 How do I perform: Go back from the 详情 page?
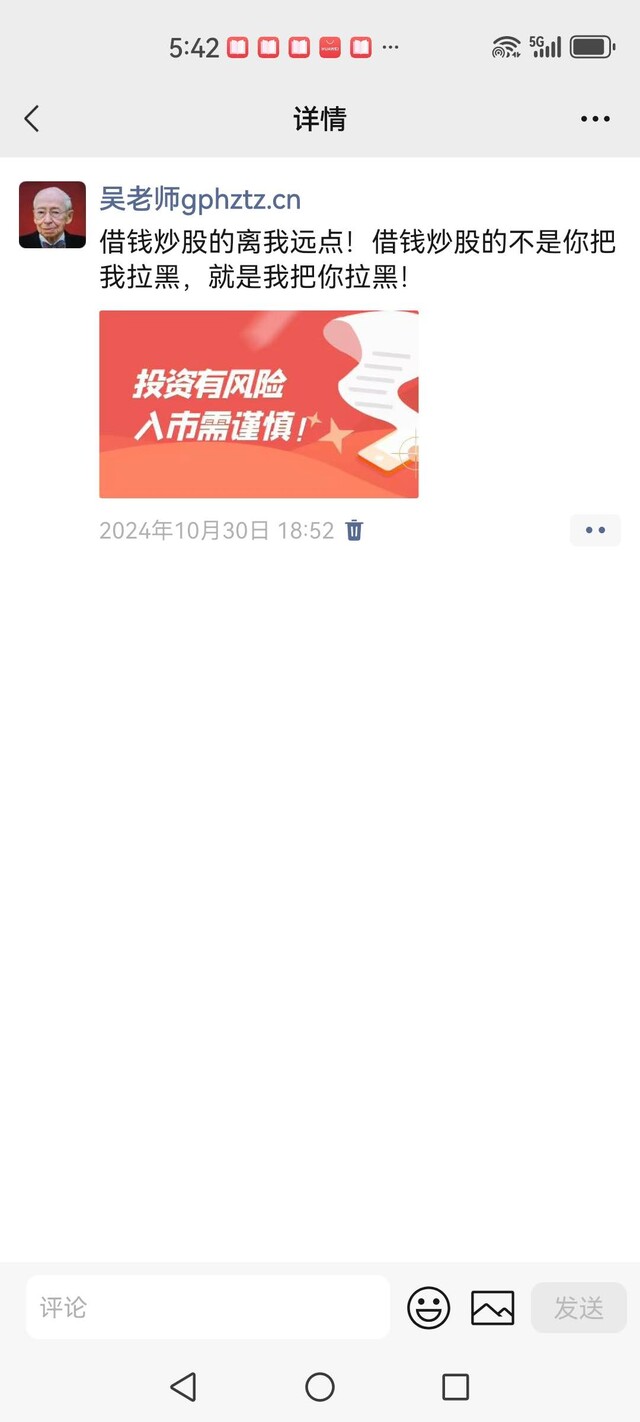[32, 119]
